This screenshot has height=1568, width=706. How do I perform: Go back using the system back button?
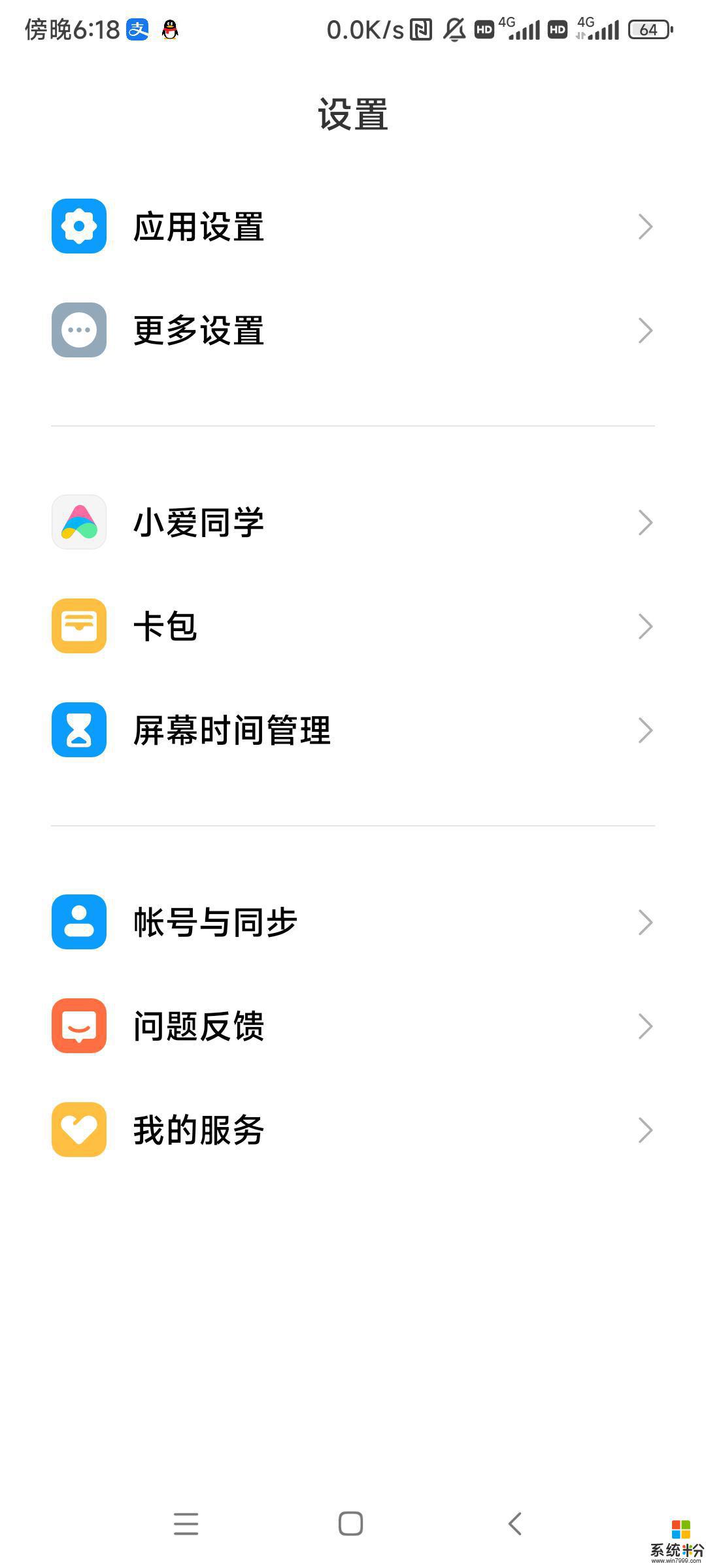pyautogui.click(x=515, y=1524)
